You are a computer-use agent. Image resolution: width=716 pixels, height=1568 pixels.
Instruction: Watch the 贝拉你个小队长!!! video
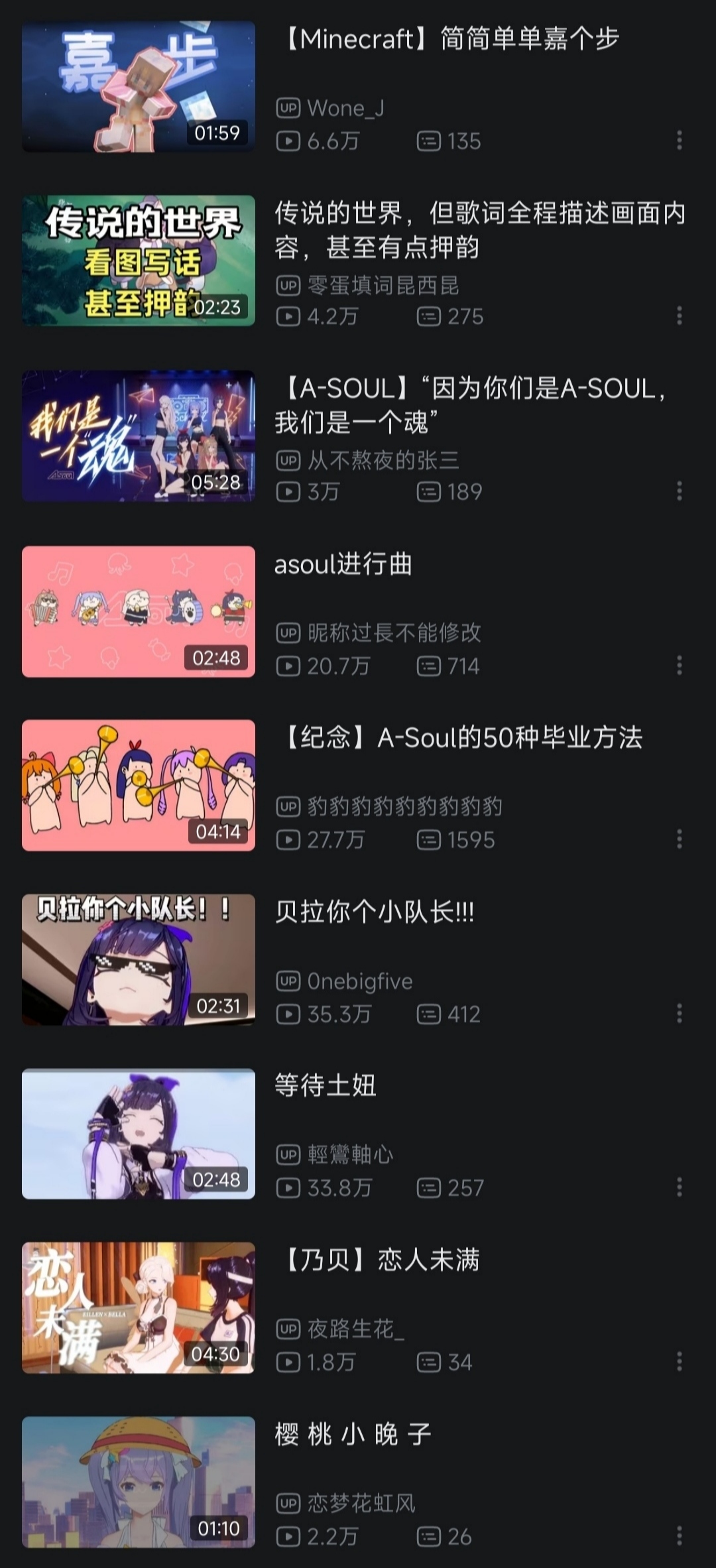coord(139,959)
